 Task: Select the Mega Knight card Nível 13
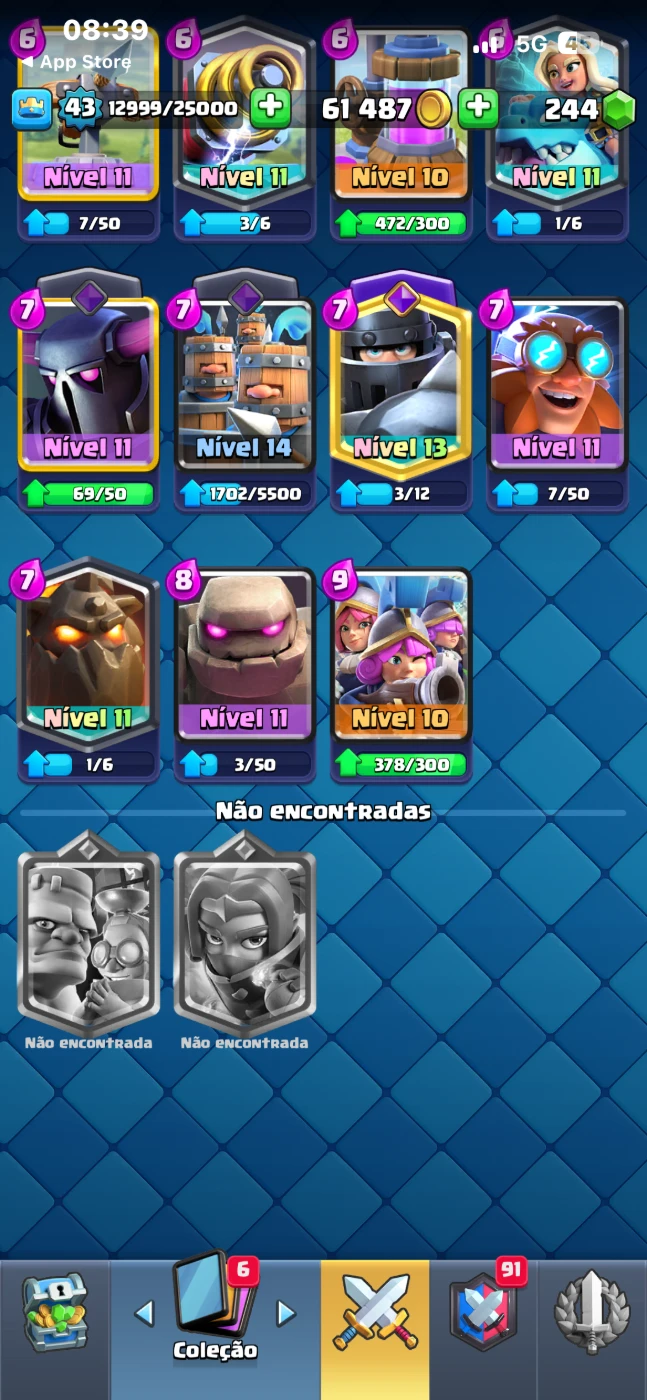[x=400, y=385]
